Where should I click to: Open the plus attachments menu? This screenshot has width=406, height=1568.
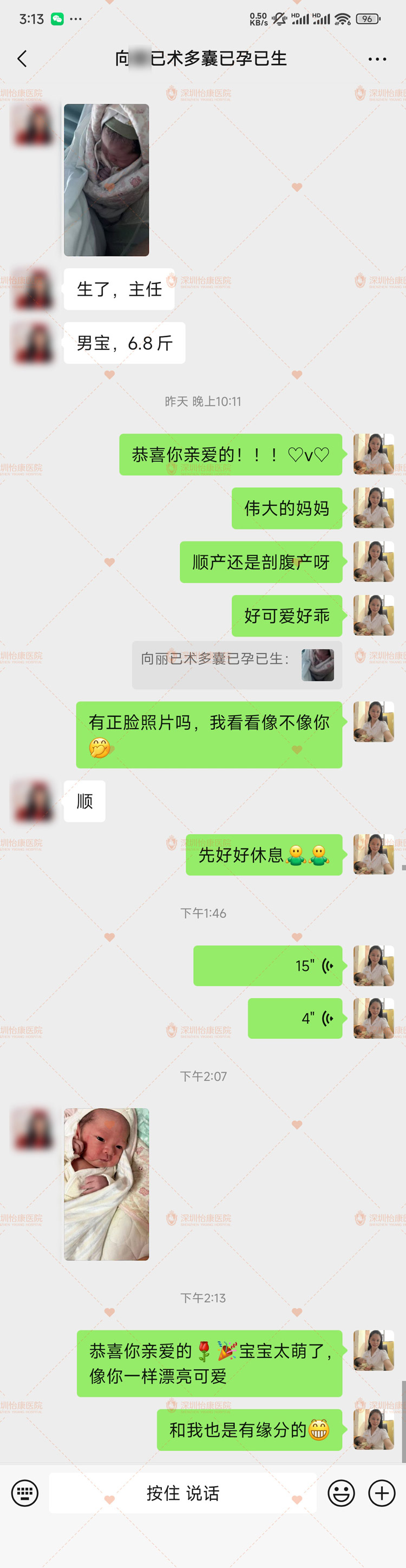[x=382, y=1493]
